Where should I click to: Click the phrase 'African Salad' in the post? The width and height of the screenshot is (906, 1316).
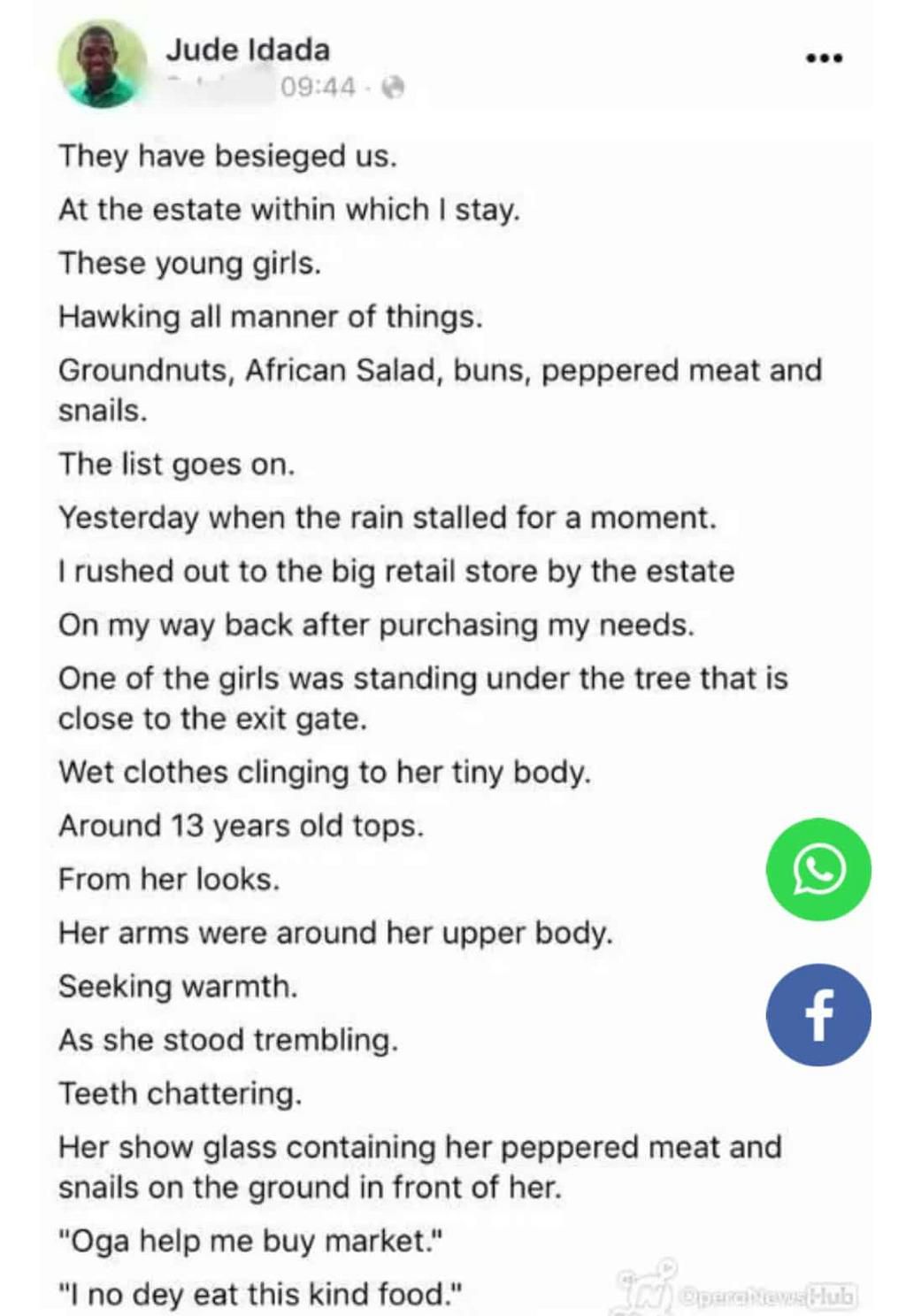pos(342,370)
